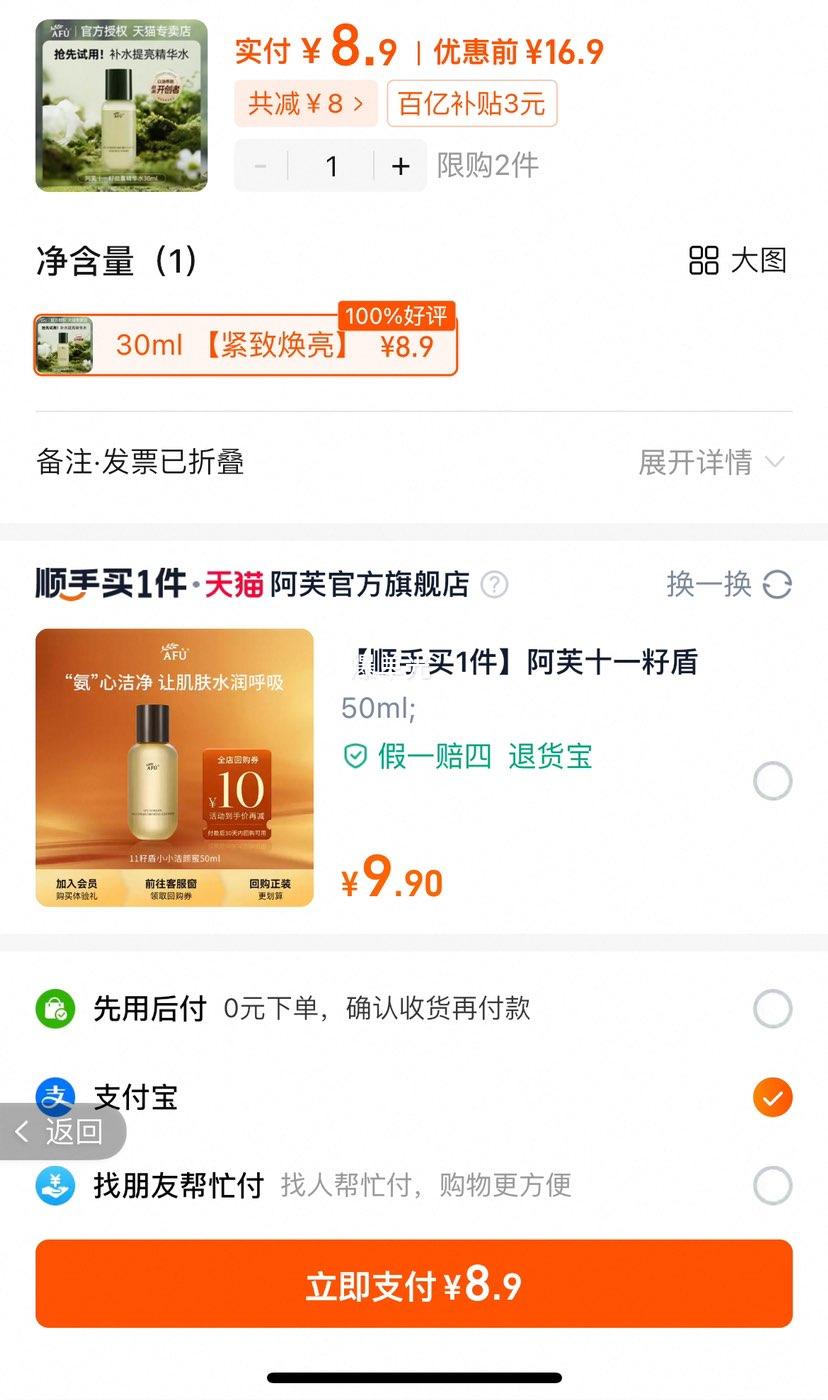Increase quantity with the plus stepper

[x=399, y=166]
